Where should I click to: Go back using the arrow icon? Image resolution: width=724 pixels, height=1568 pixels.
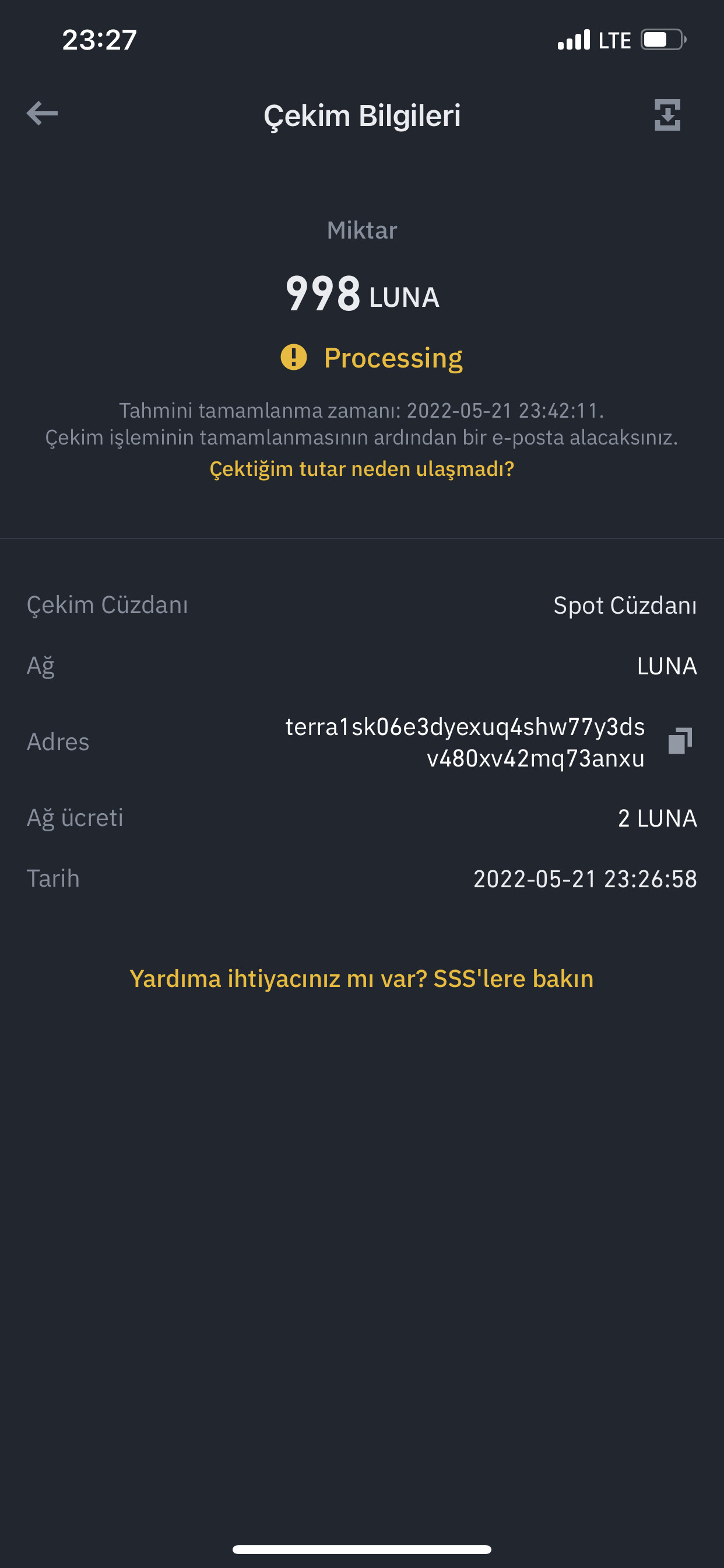[x=42, y=114]
